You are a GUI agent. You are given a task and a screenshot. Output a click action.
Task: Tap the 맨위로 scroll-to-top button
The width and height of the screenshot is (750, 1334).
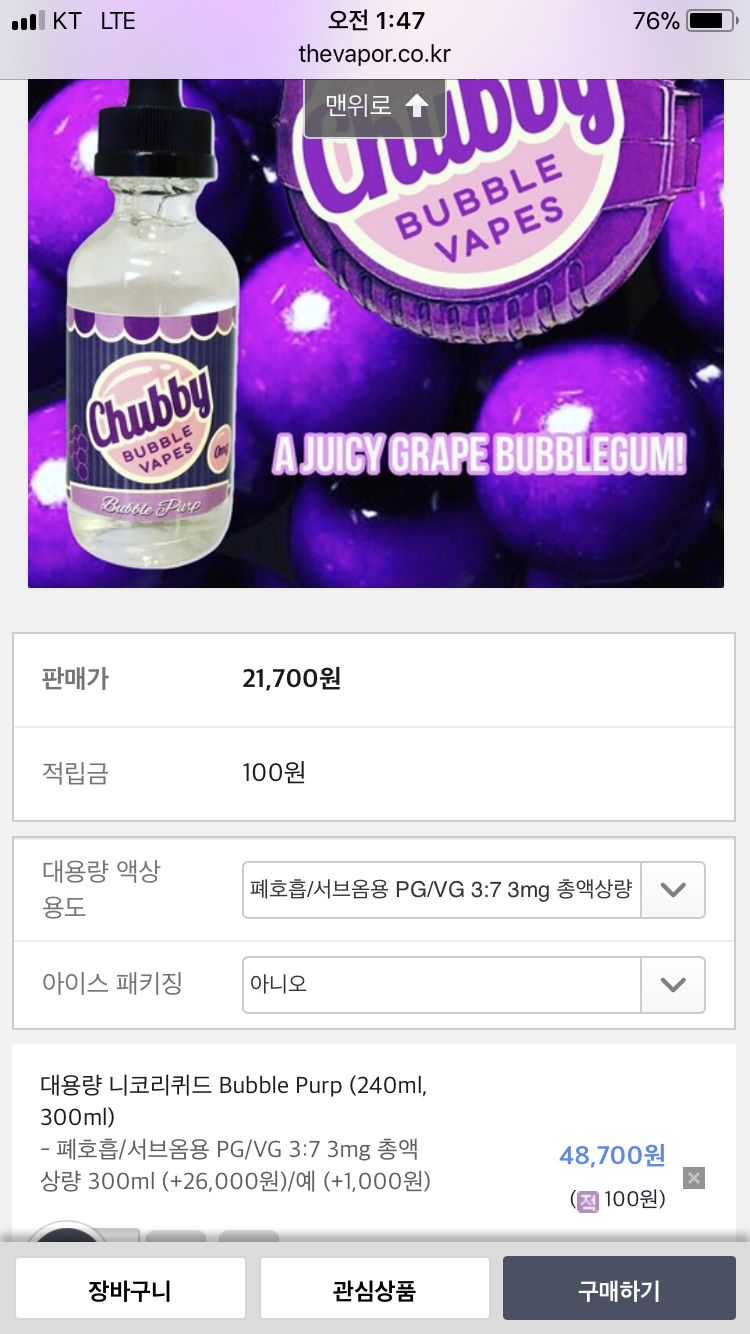pyautogui.click(x=376, y=106)
